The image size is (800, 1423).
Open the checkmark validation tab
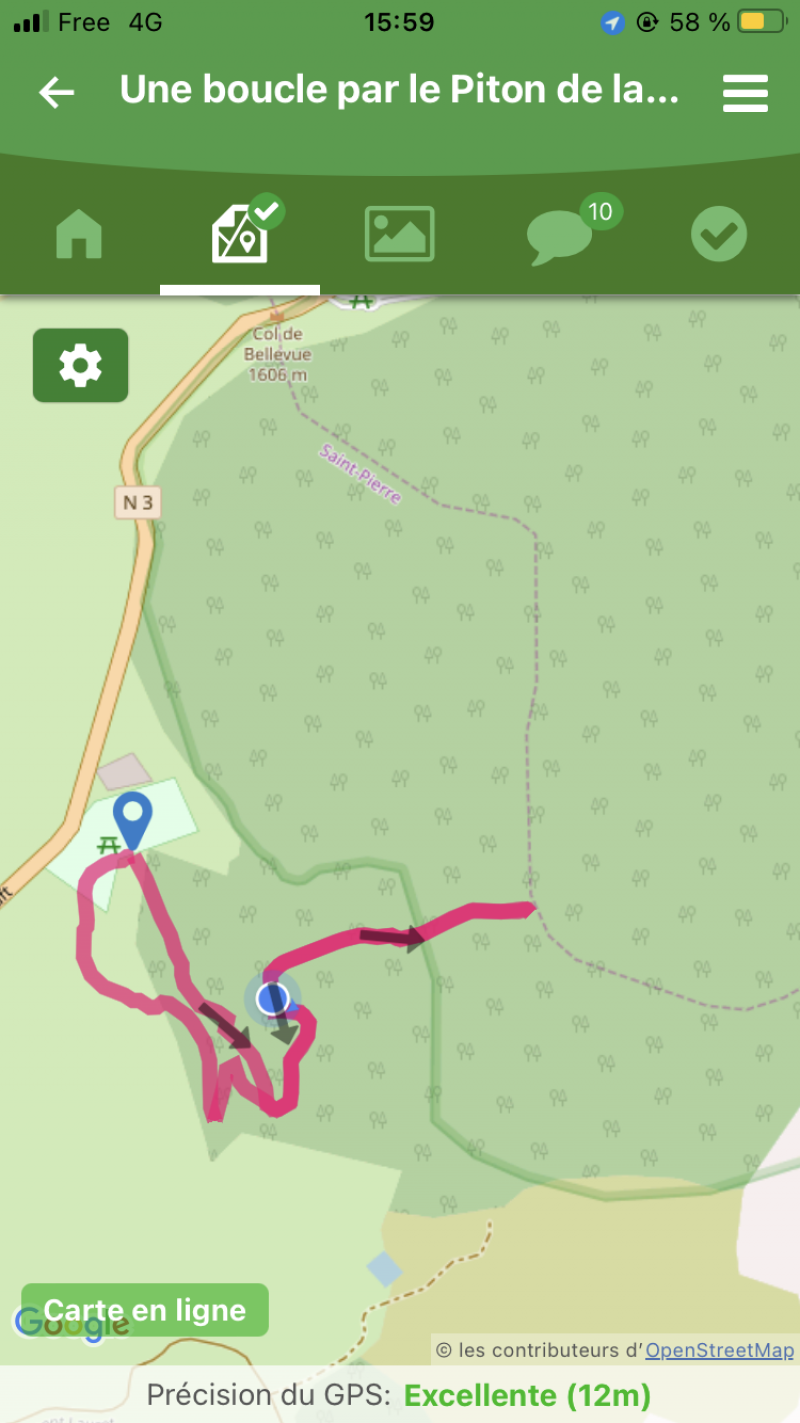pyautogui.click(x=719, y=234)
